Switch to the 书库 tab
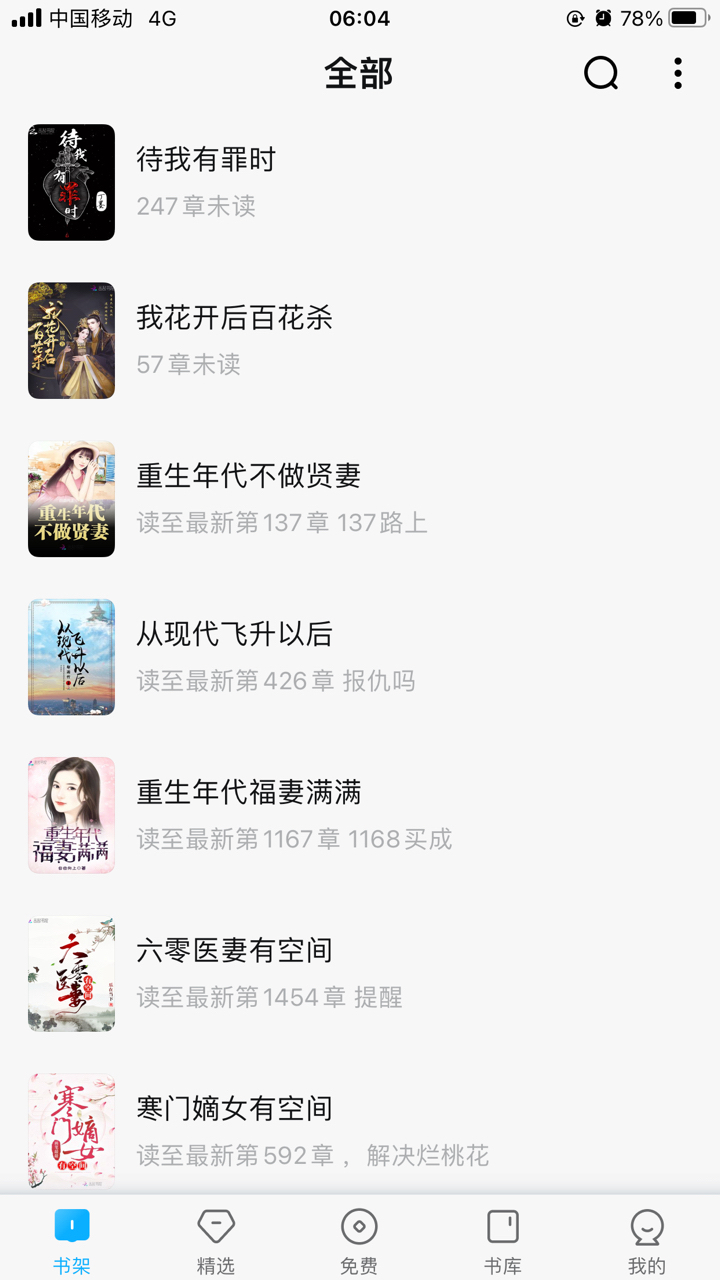This screenshot has height=1280, width=720. (503, 1240)
